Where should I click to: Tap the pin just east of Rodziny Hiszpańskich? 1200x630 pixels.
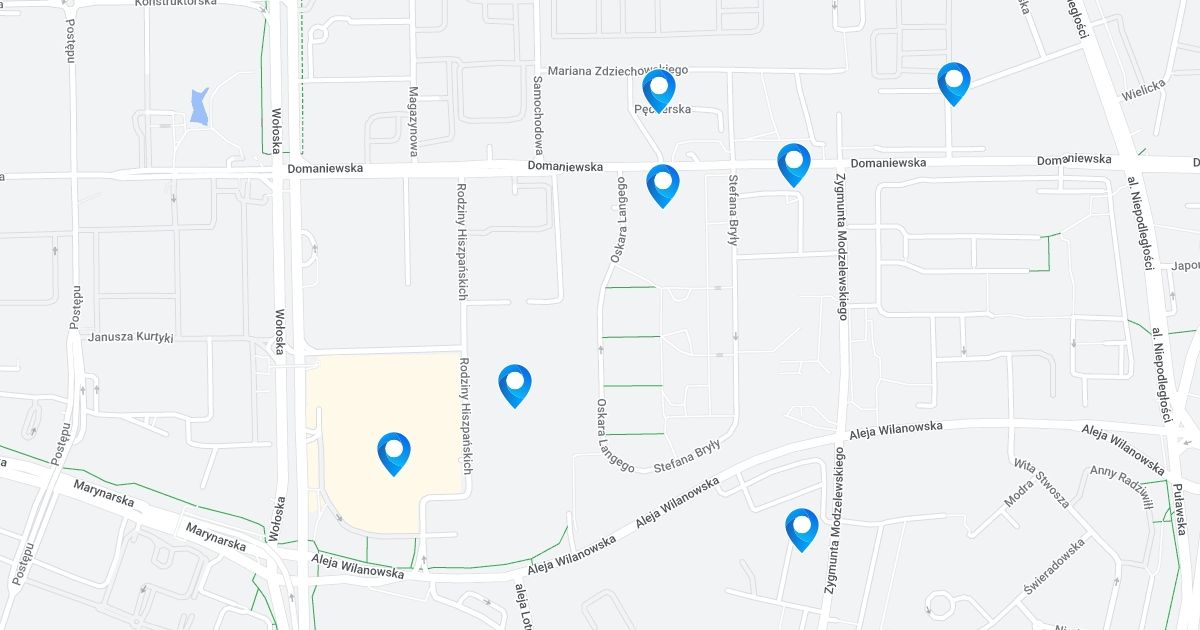(x=515, y=386)
